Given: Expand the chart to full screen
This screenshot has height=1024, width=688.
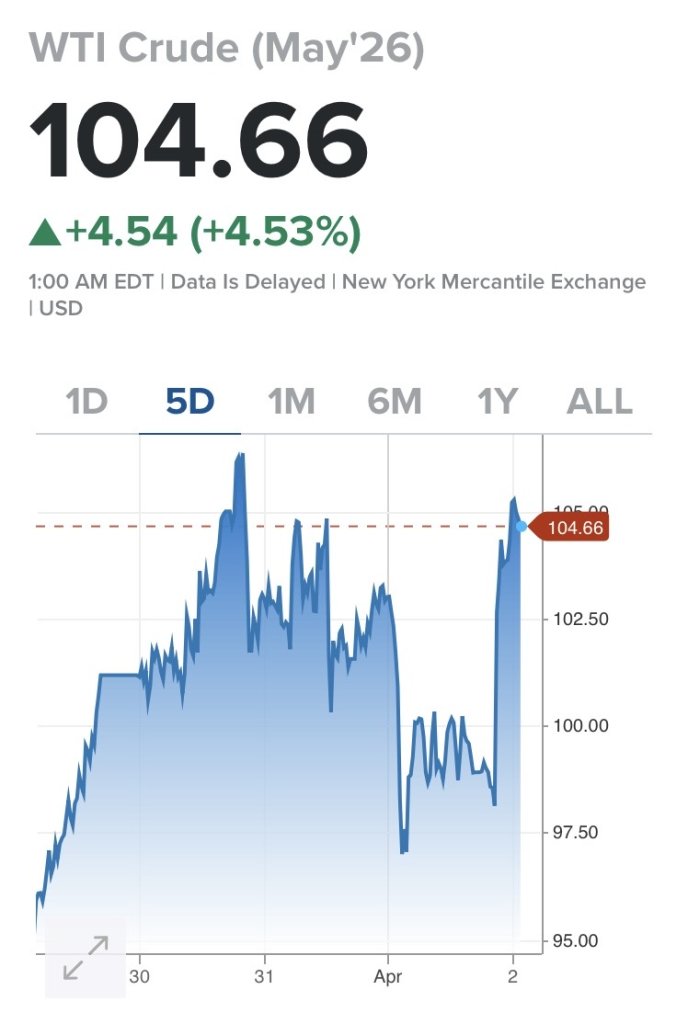Looking at the screenshot, I should (86, 957).
